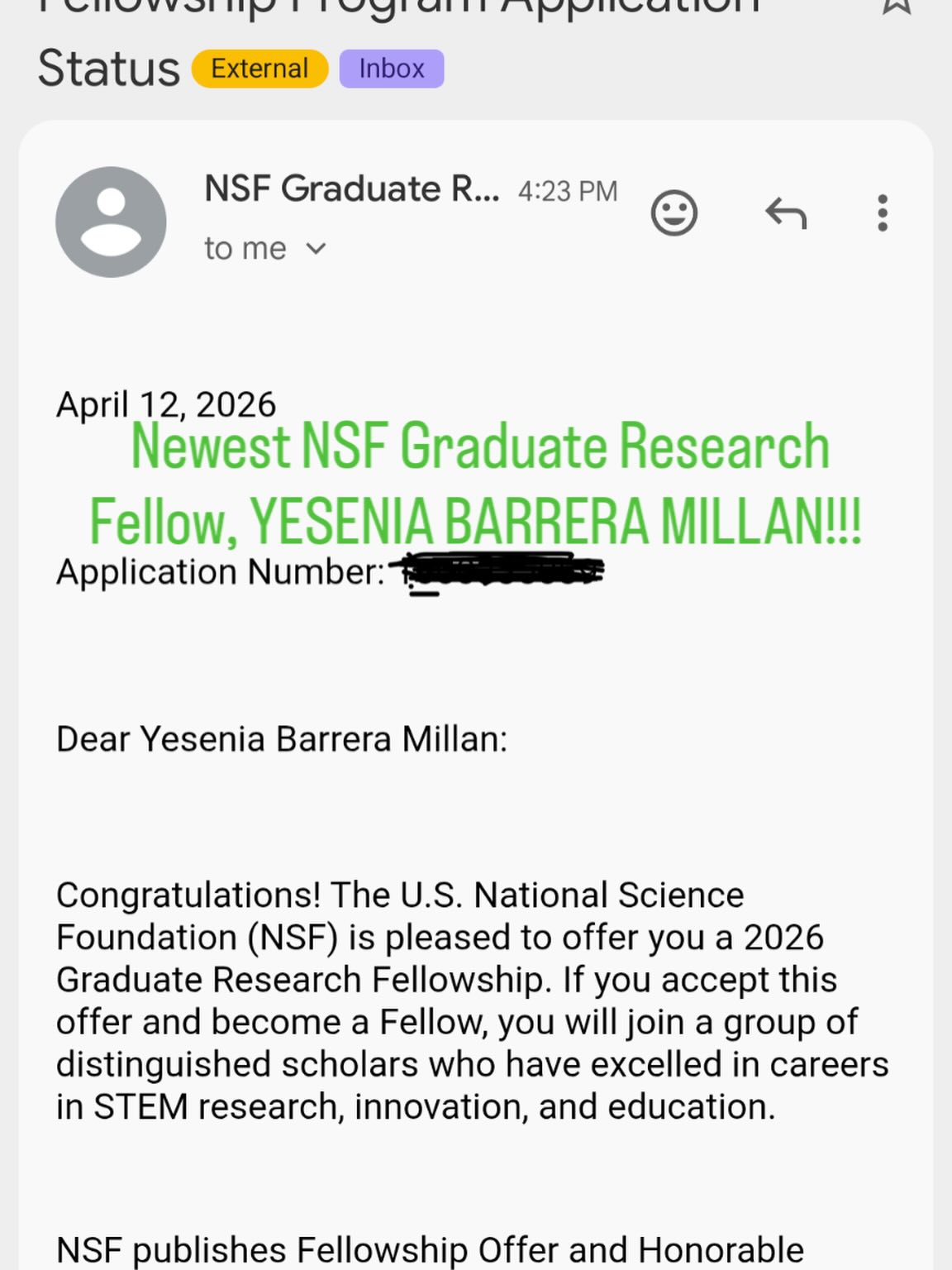Reply to the NSF Graduate email

(x=785, y=213)
